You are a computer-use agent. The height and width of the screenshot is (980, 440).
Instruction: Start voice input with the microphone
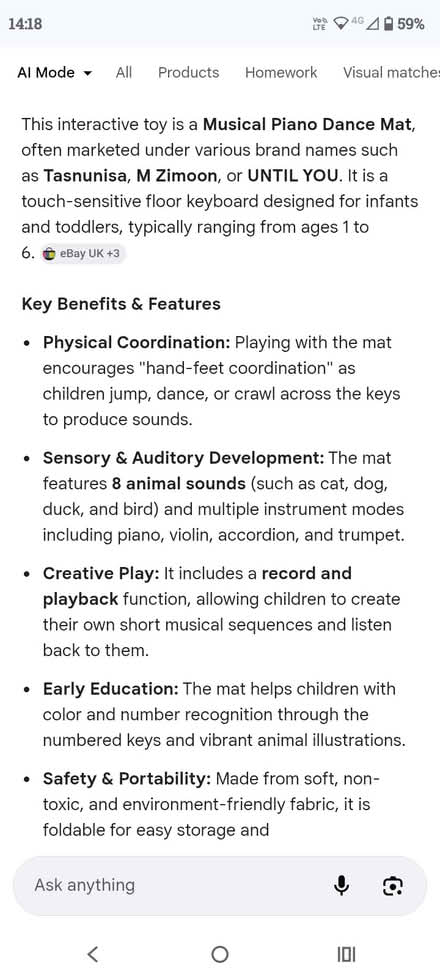click(341, 885)
